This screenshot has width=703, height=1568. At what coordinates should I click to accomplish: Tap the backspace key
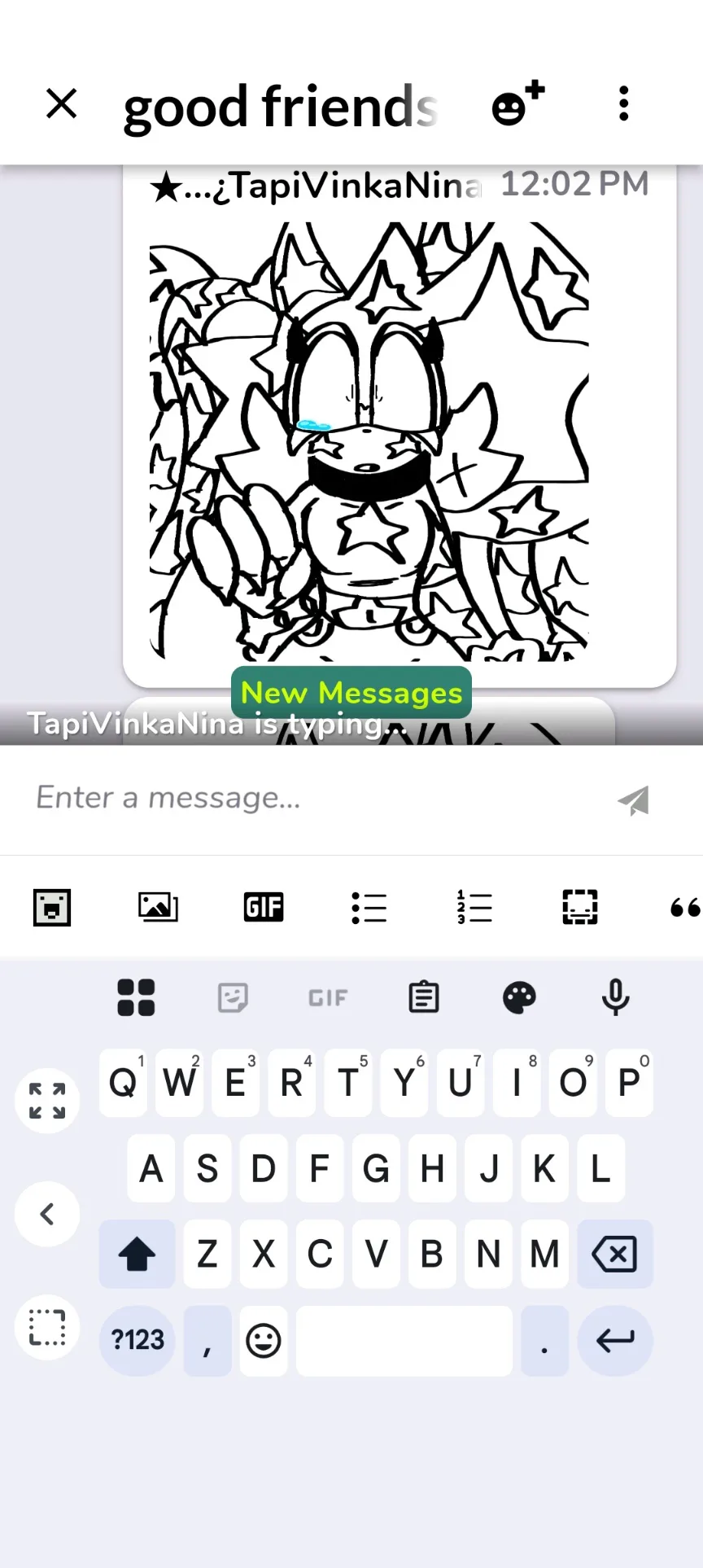(x=615, y=1254)
